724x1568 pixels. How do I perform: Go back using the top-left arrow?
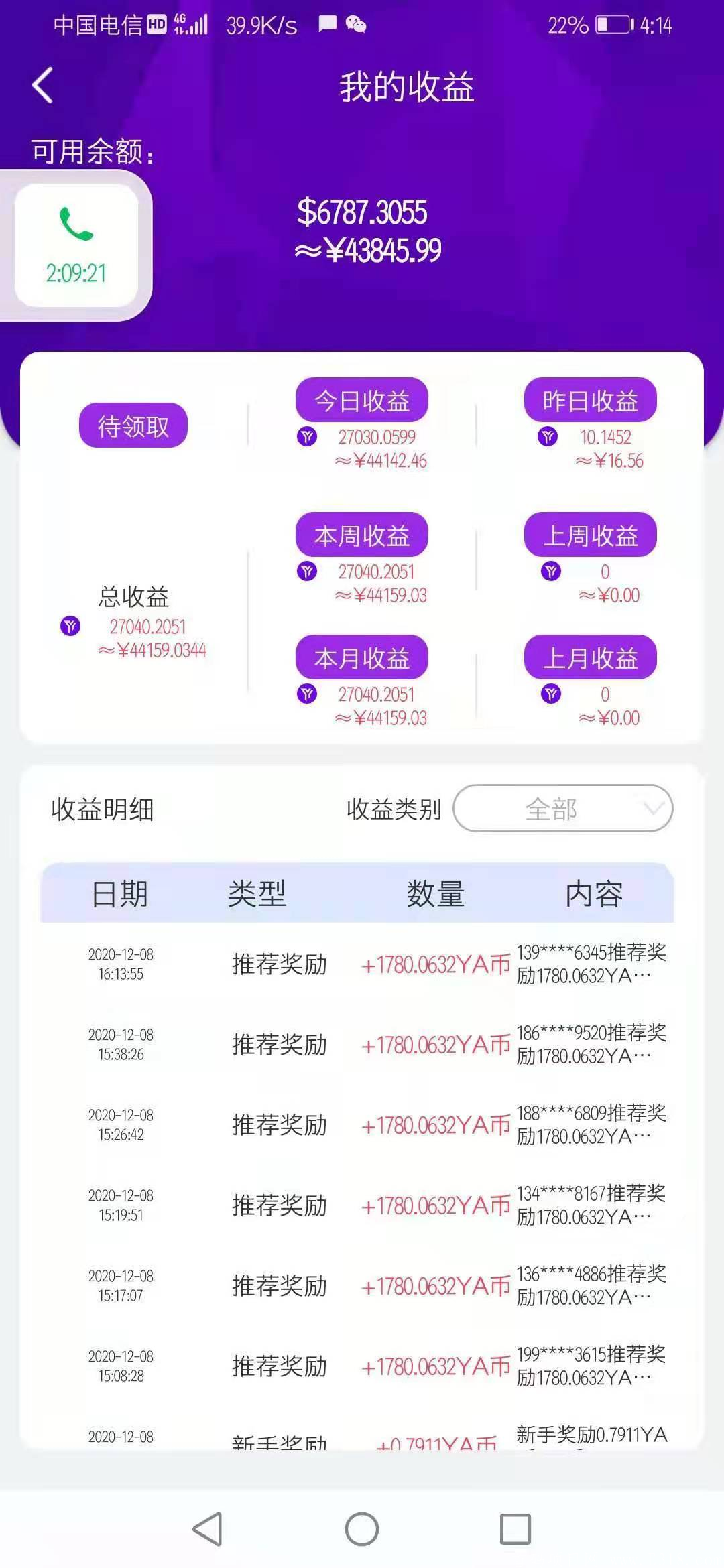click(43, 86)
